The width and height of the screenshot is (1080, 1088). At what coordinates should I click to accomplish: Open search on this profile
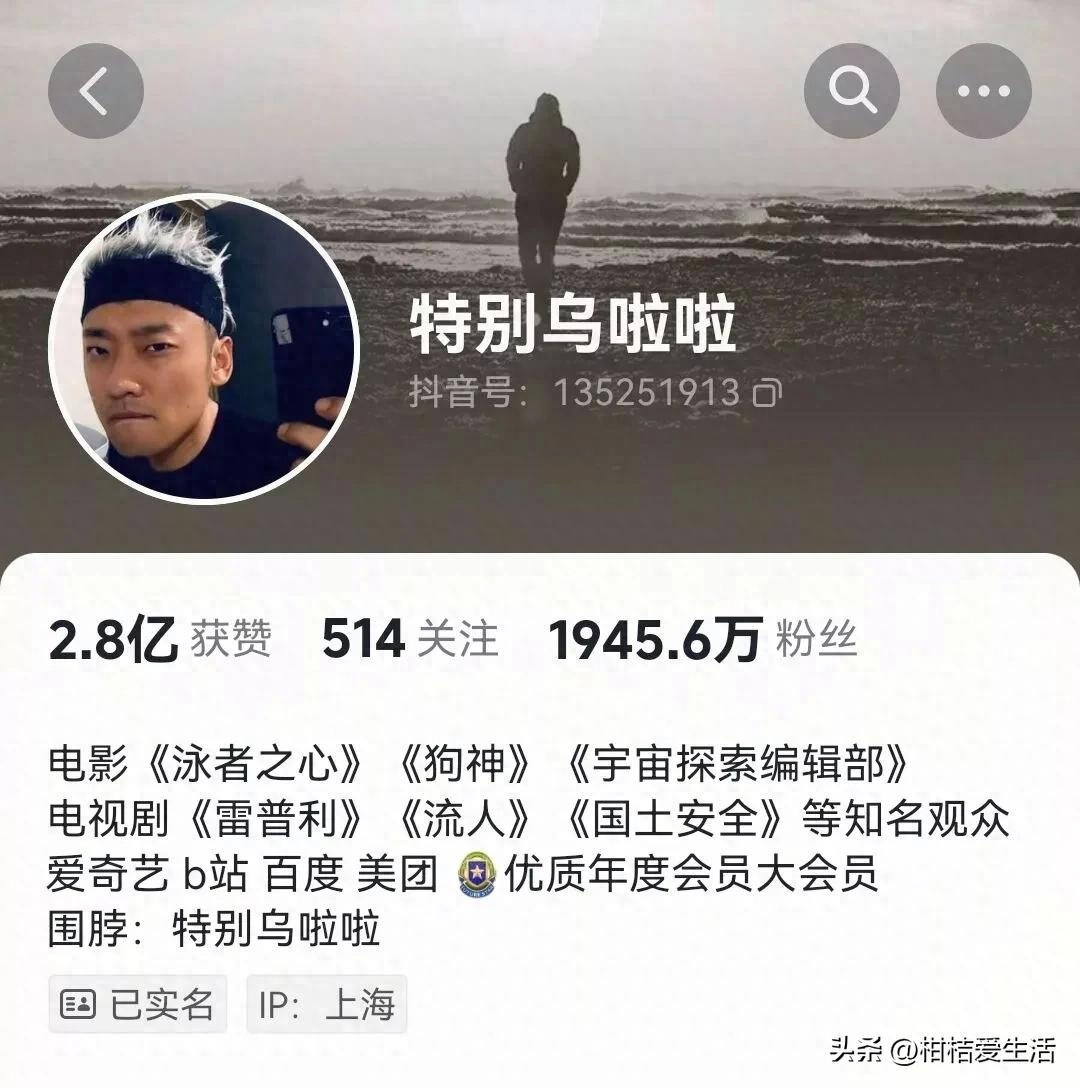(x=851, y=91)
